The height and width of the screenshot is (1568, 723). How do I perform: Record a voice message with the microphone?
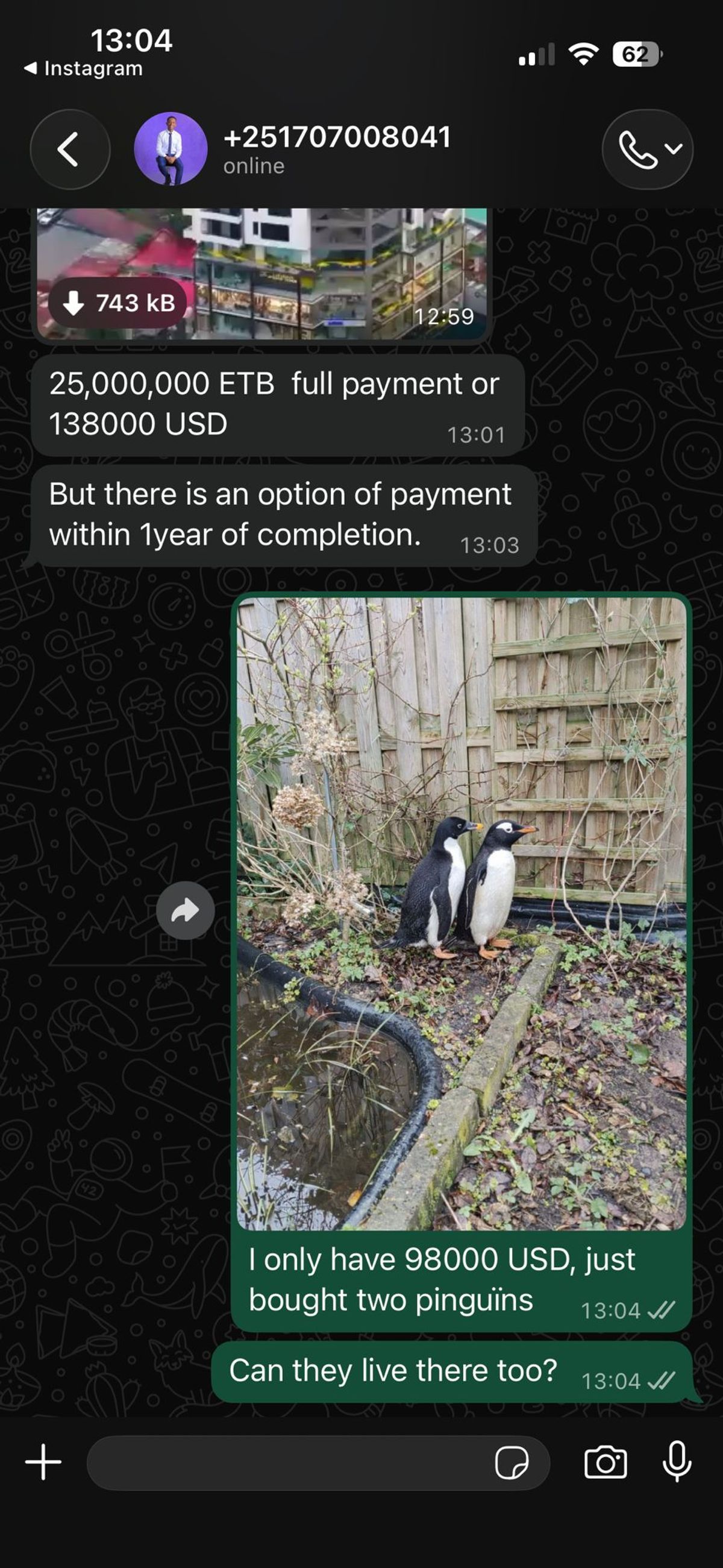point(677,1461)
